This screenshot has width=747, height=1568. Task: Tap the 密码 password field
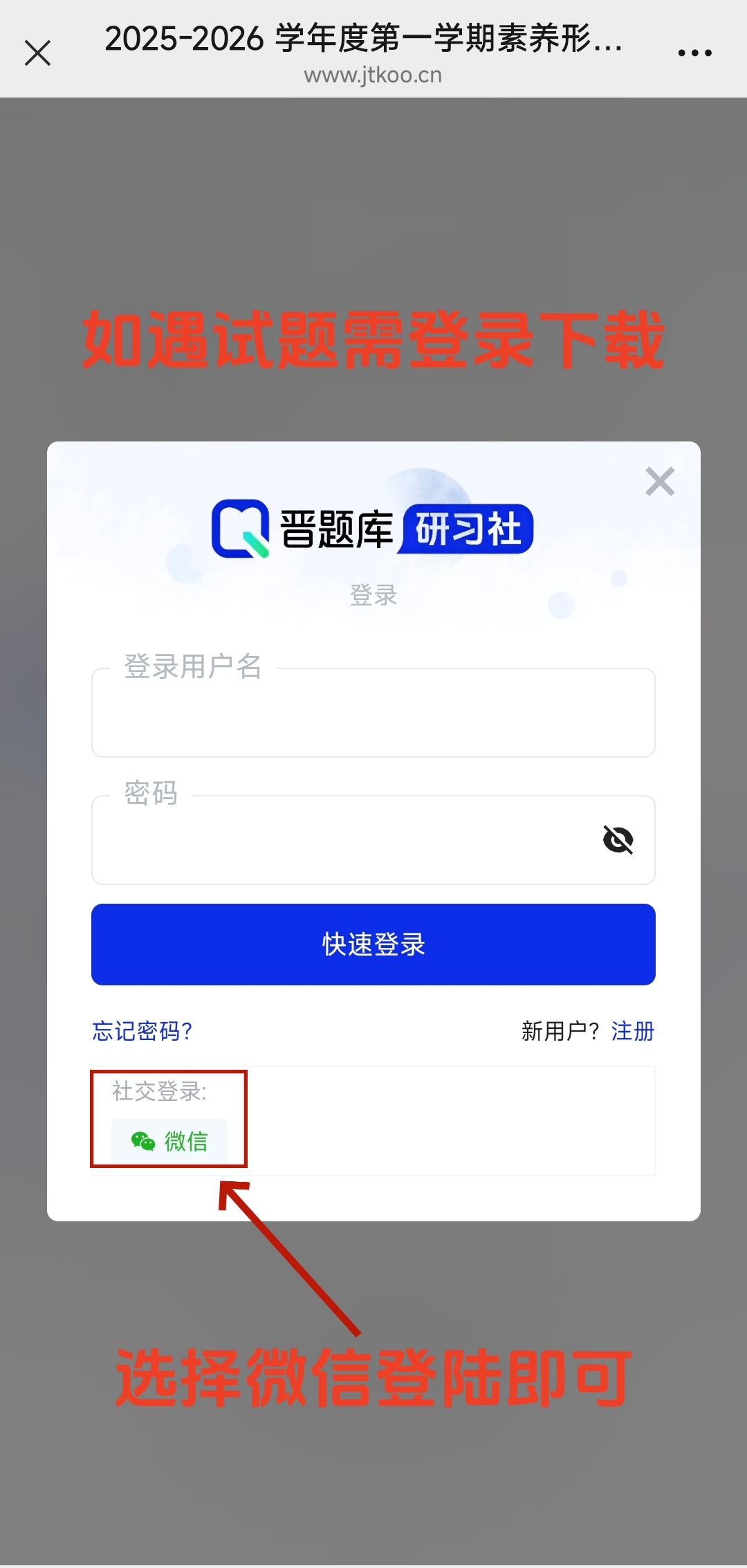[373, 839]
